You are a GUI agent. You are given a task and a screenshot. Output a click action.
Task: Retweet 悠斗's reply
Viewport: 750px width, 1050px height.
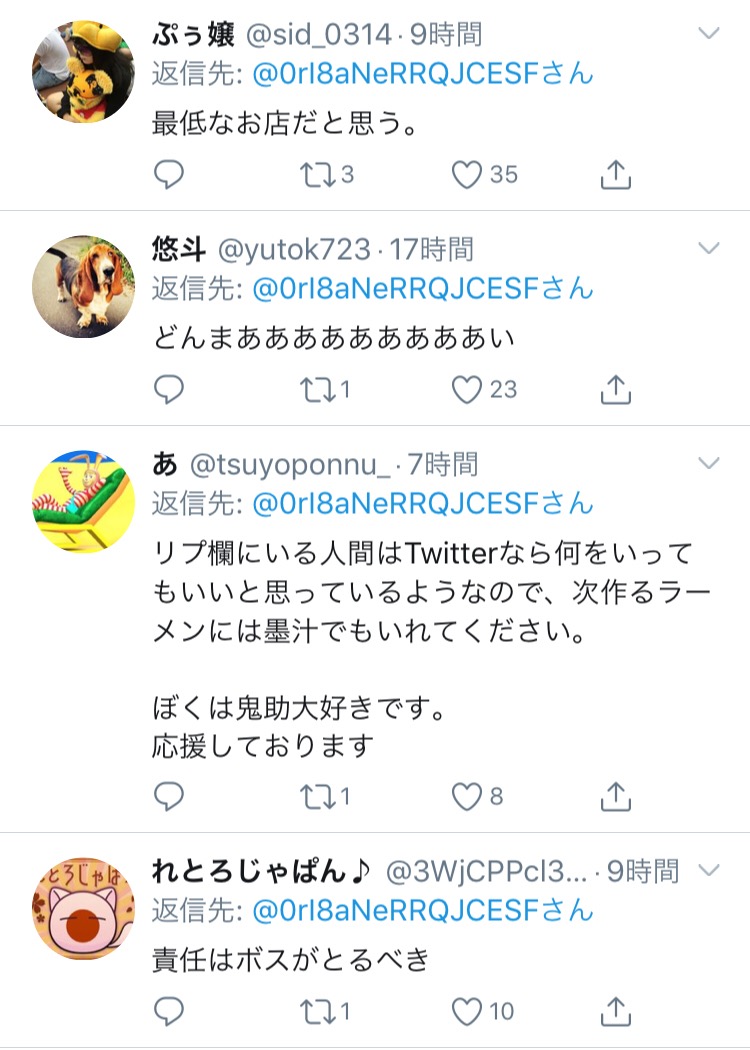coord(319,390)
